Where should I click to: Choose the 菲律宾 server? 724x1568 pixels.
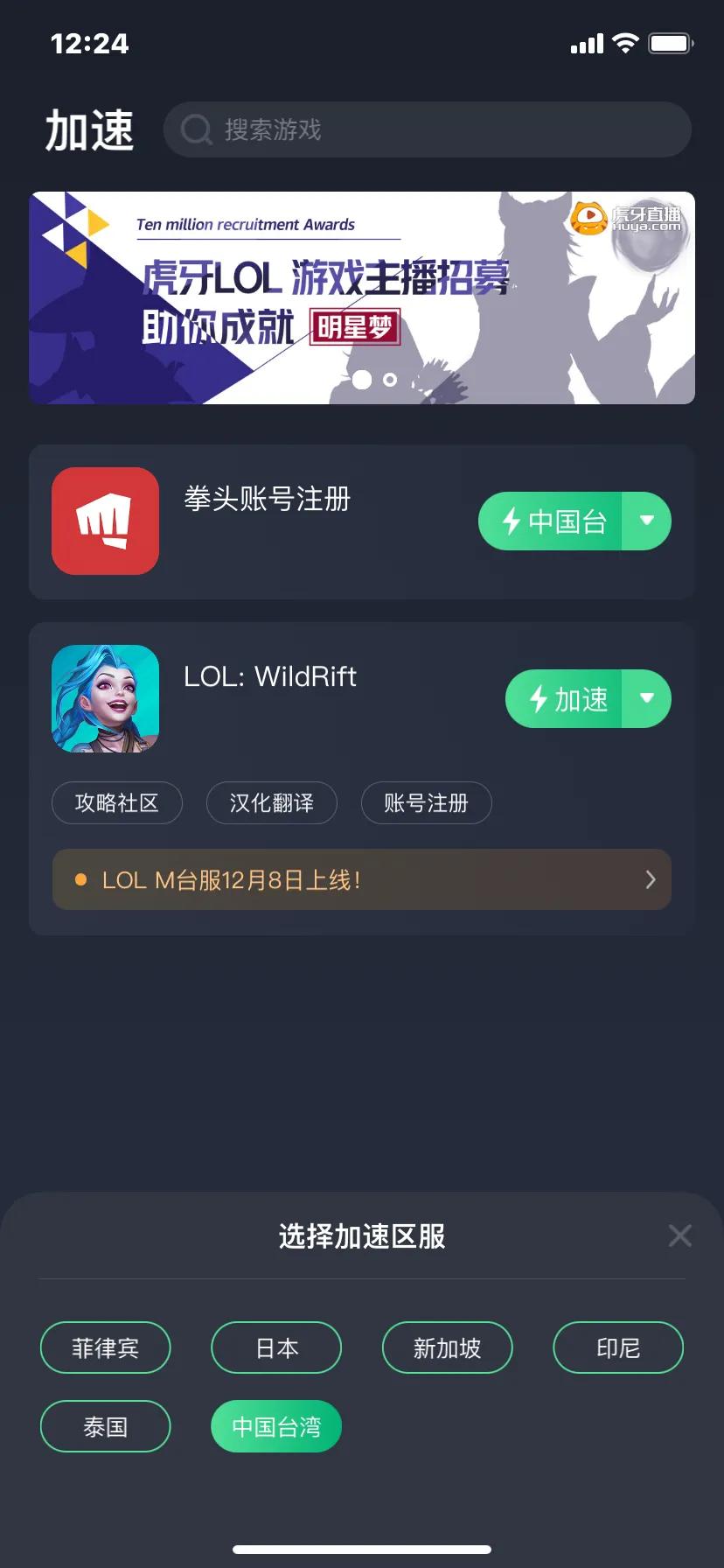[x=105, y=1347]
